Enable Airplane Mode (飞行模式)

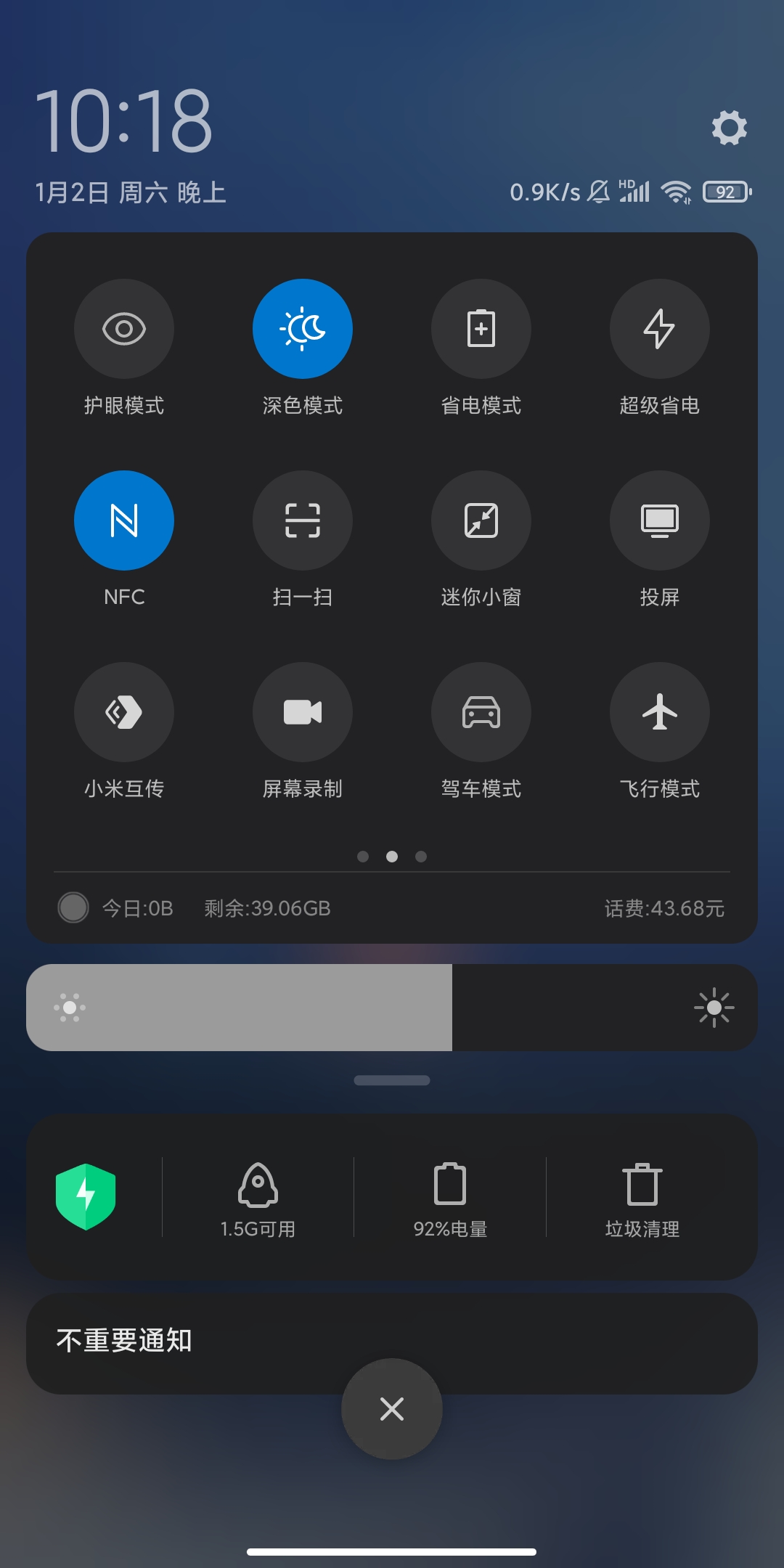tap(659, 712)
